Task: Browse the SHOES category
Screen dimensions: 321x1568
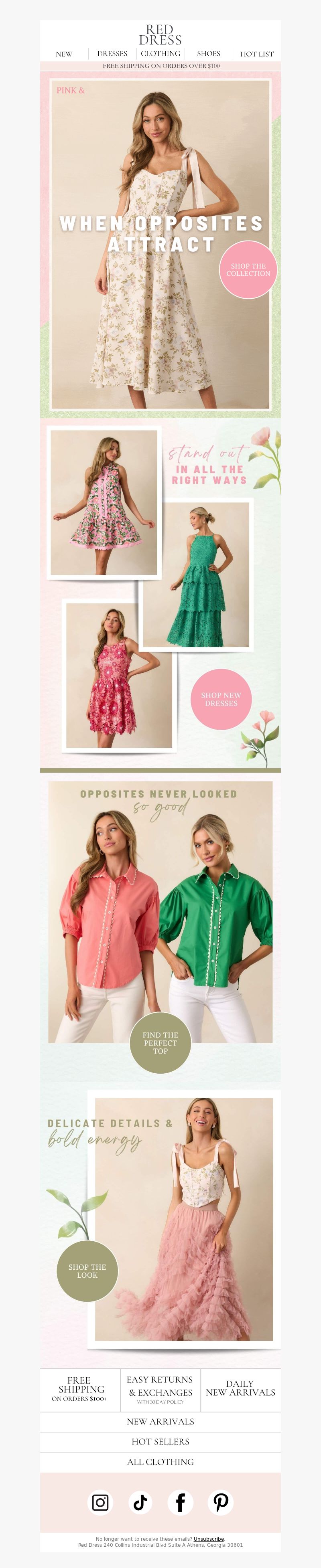Action: (208, 54)
